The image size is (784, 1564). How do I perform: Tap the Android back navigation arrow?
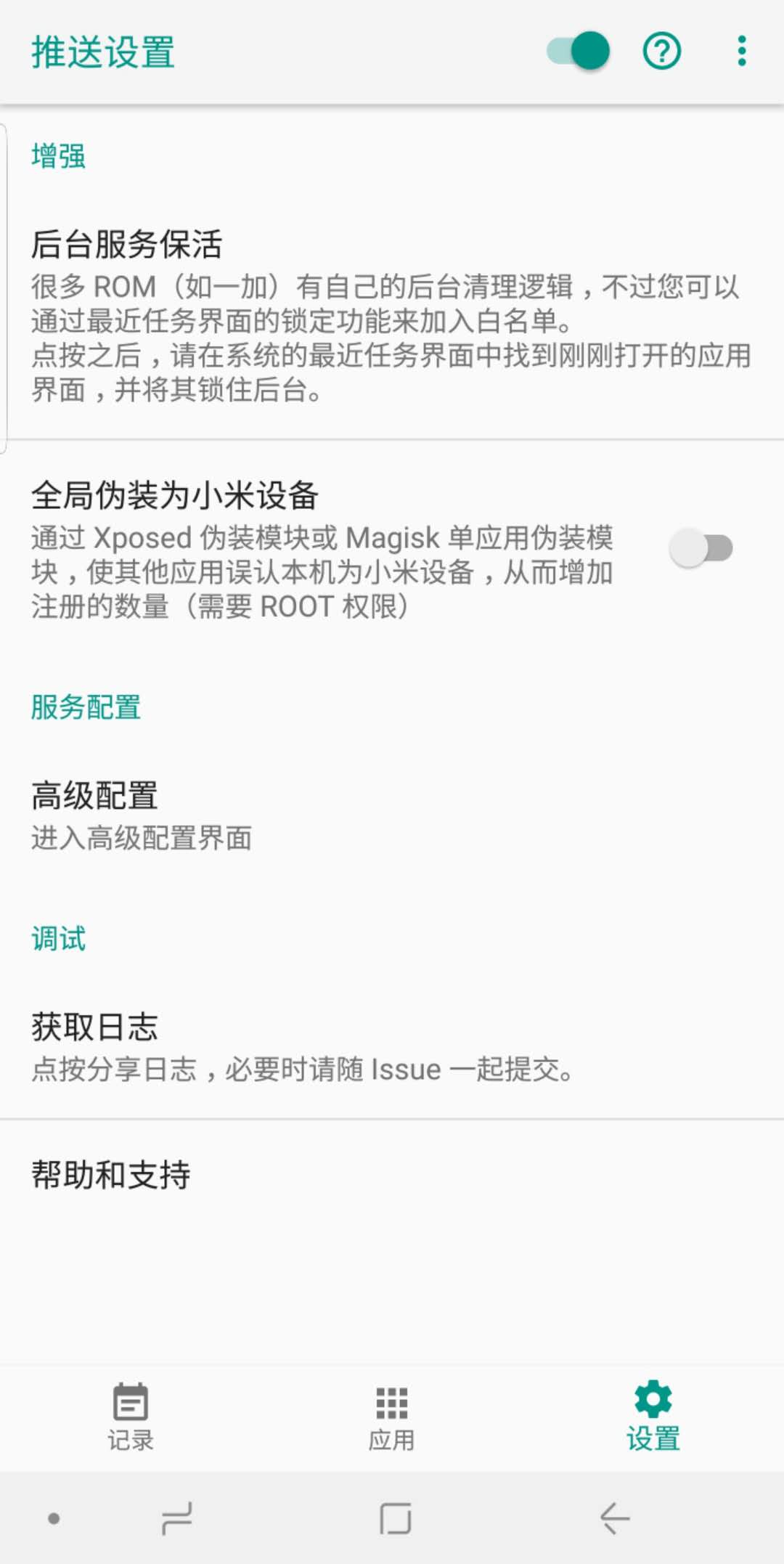pos(613,1518)
